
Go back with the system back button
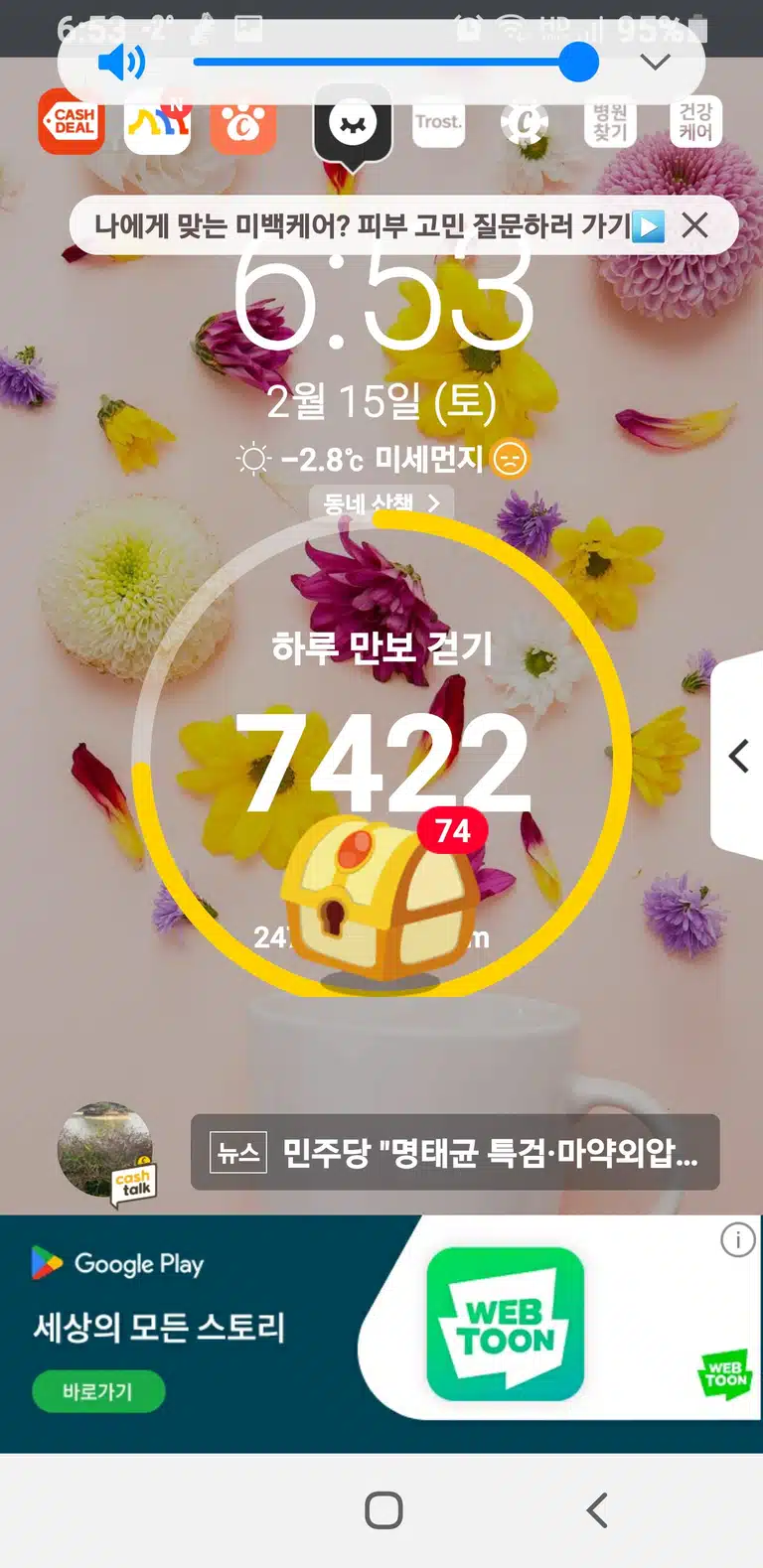pyautogui.click(x=597, y=1510)
